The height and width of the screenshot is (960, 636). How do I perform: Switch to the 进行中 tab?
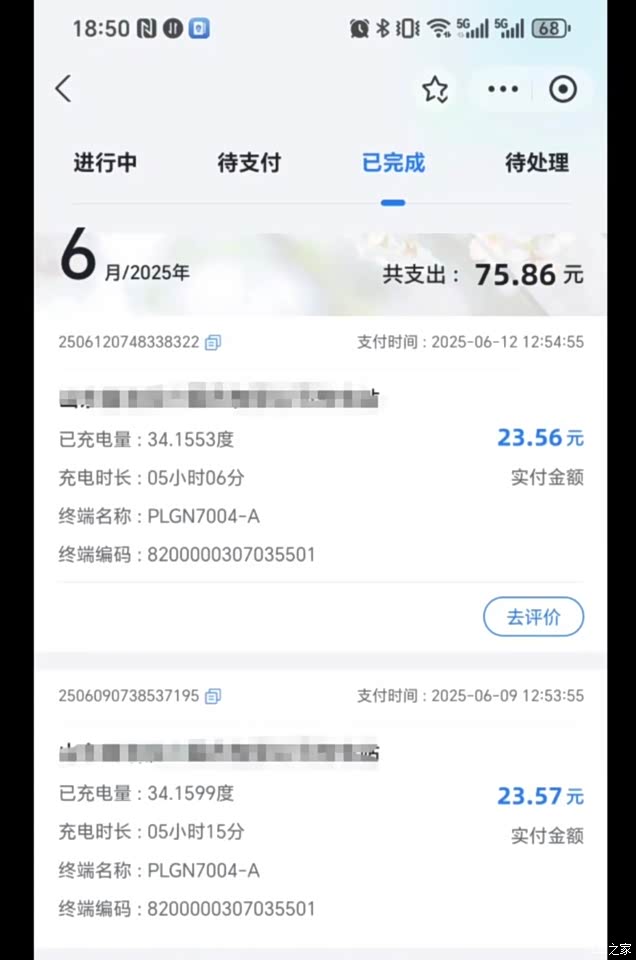[105, 164]
